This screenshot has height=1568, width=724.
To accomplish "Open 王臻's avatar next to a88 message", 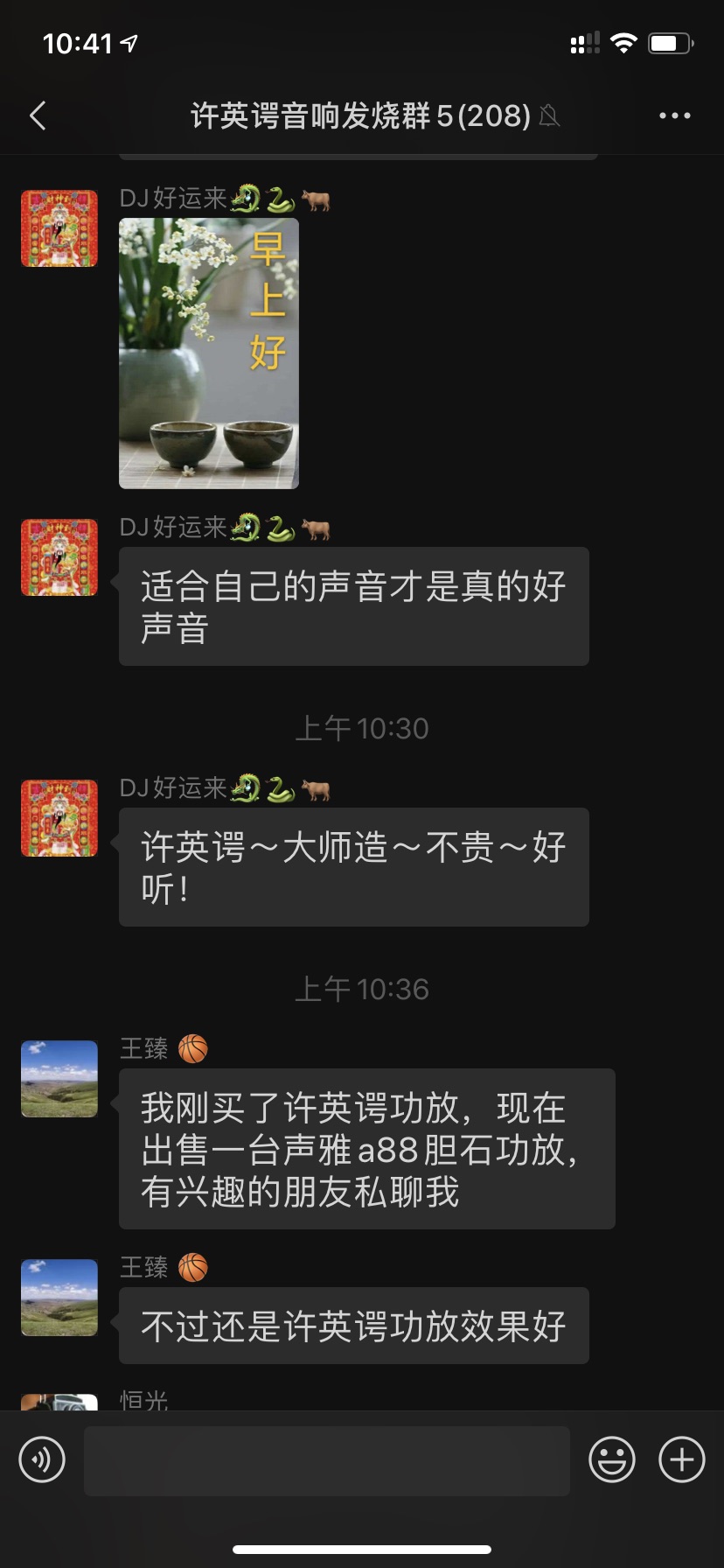I will click(x=59, y=1078).
